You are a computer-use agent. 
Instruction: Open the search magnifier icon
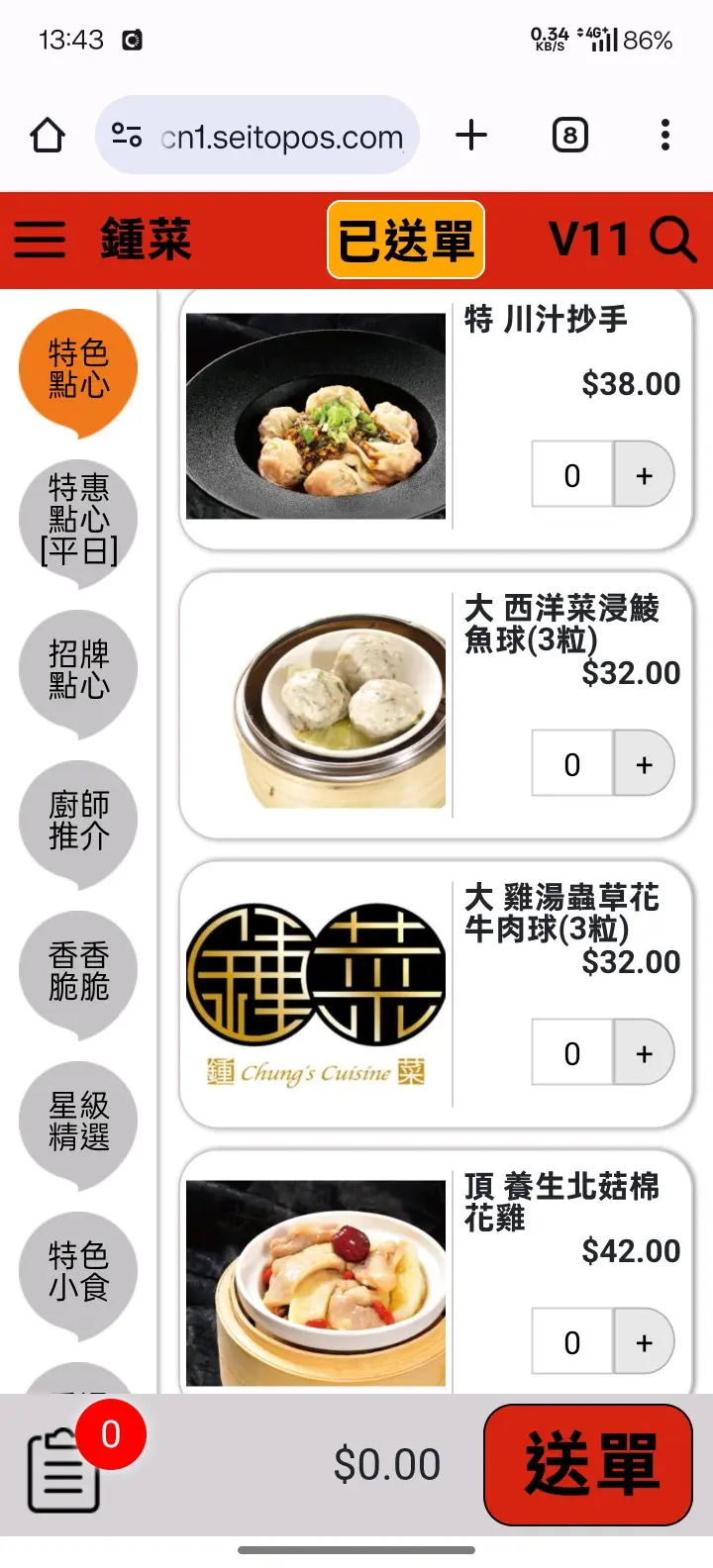(673, 240)
